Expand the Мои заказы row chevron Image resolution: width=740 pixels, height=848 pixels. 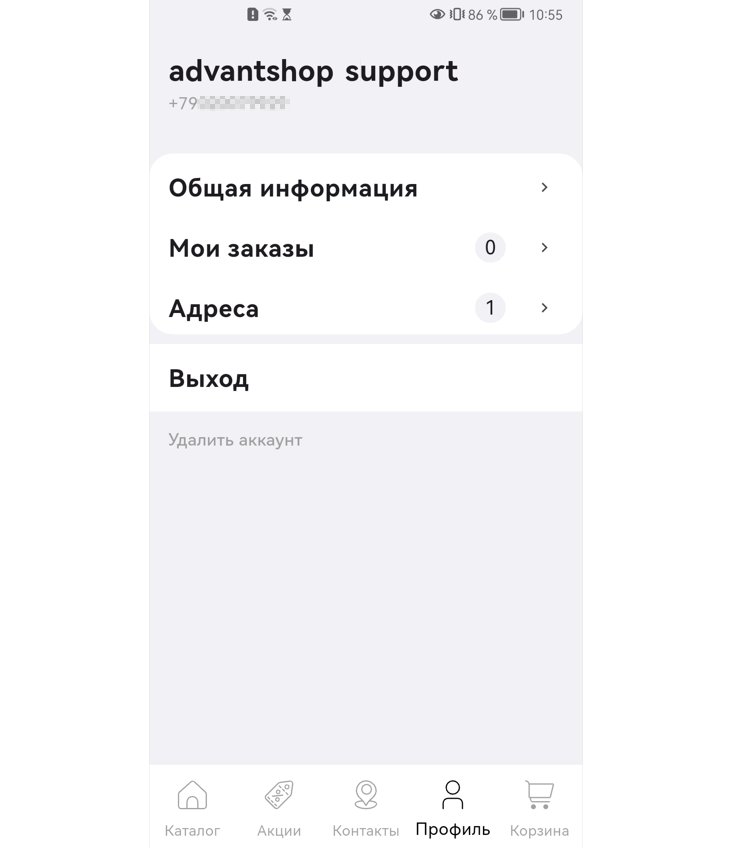click(544, 247)
